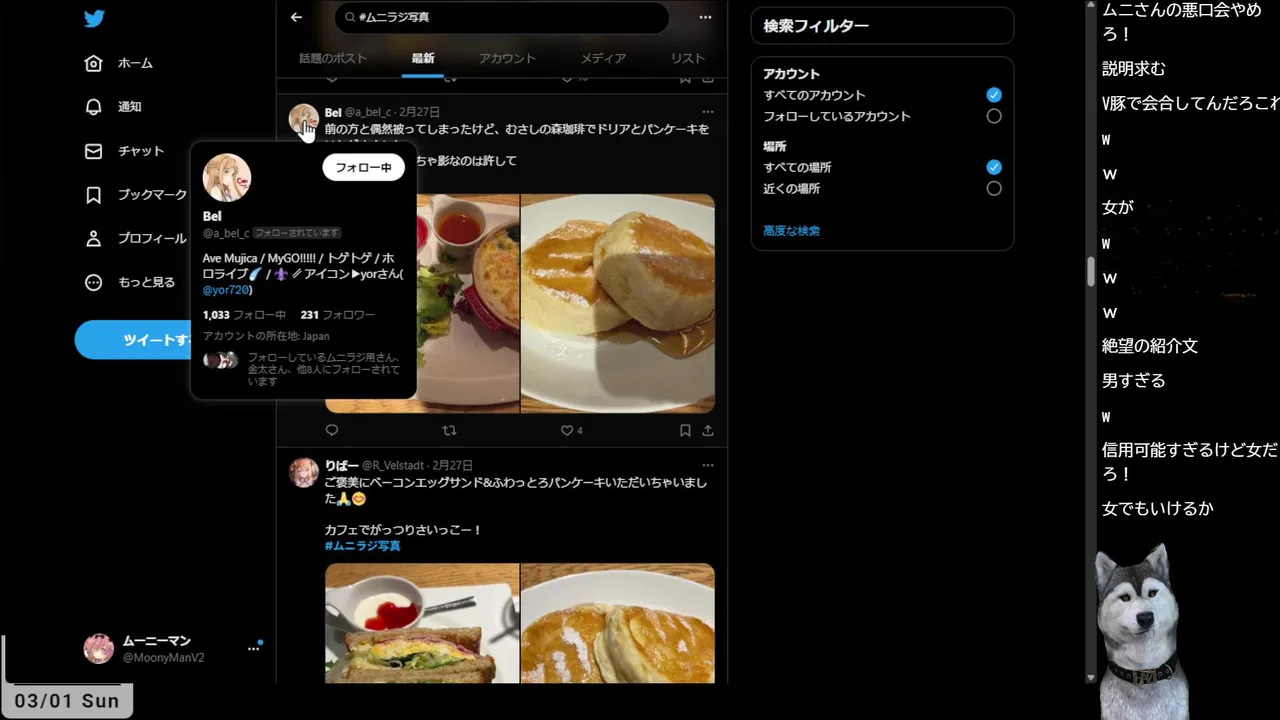
Task: Open the #ムニラジ写真 search field
Action: (x=500, y=17)
